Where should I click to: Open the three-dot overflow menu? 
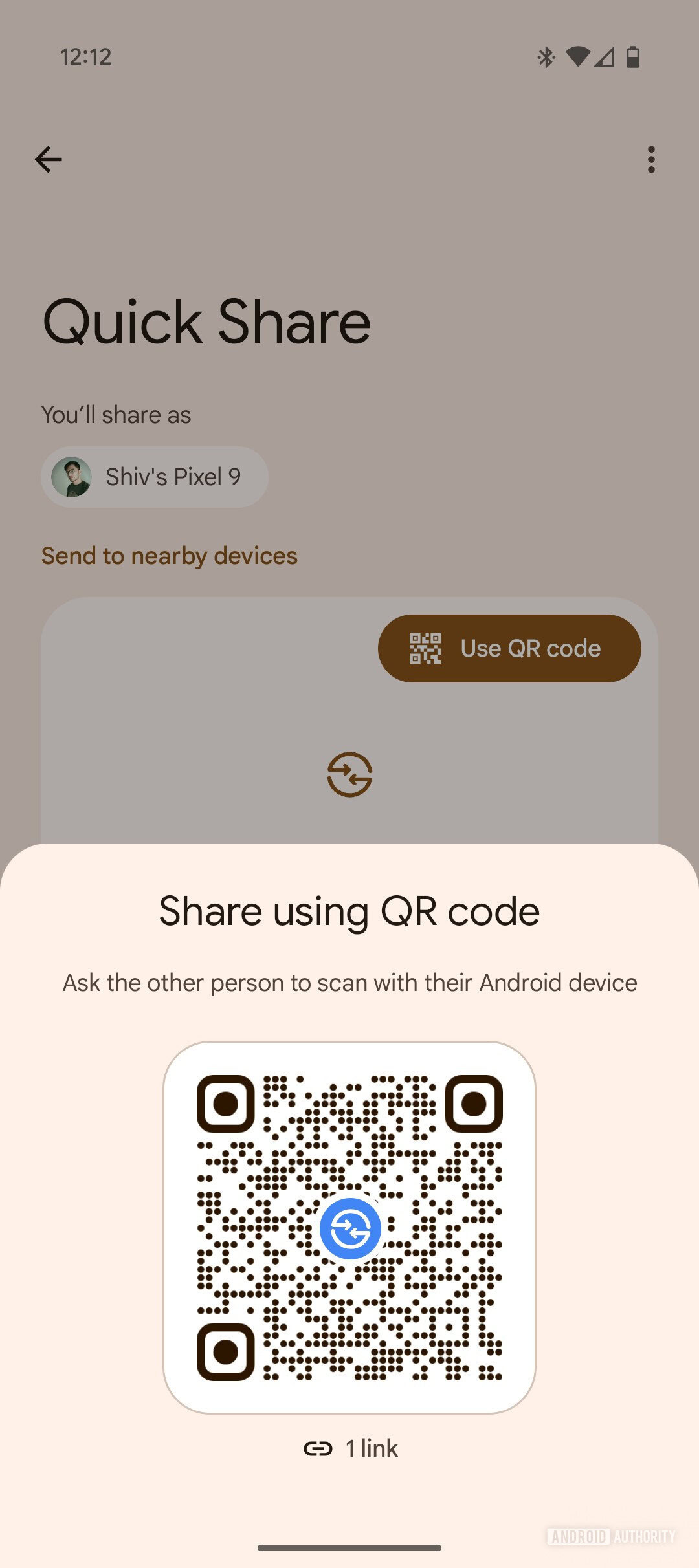[651, 159]
